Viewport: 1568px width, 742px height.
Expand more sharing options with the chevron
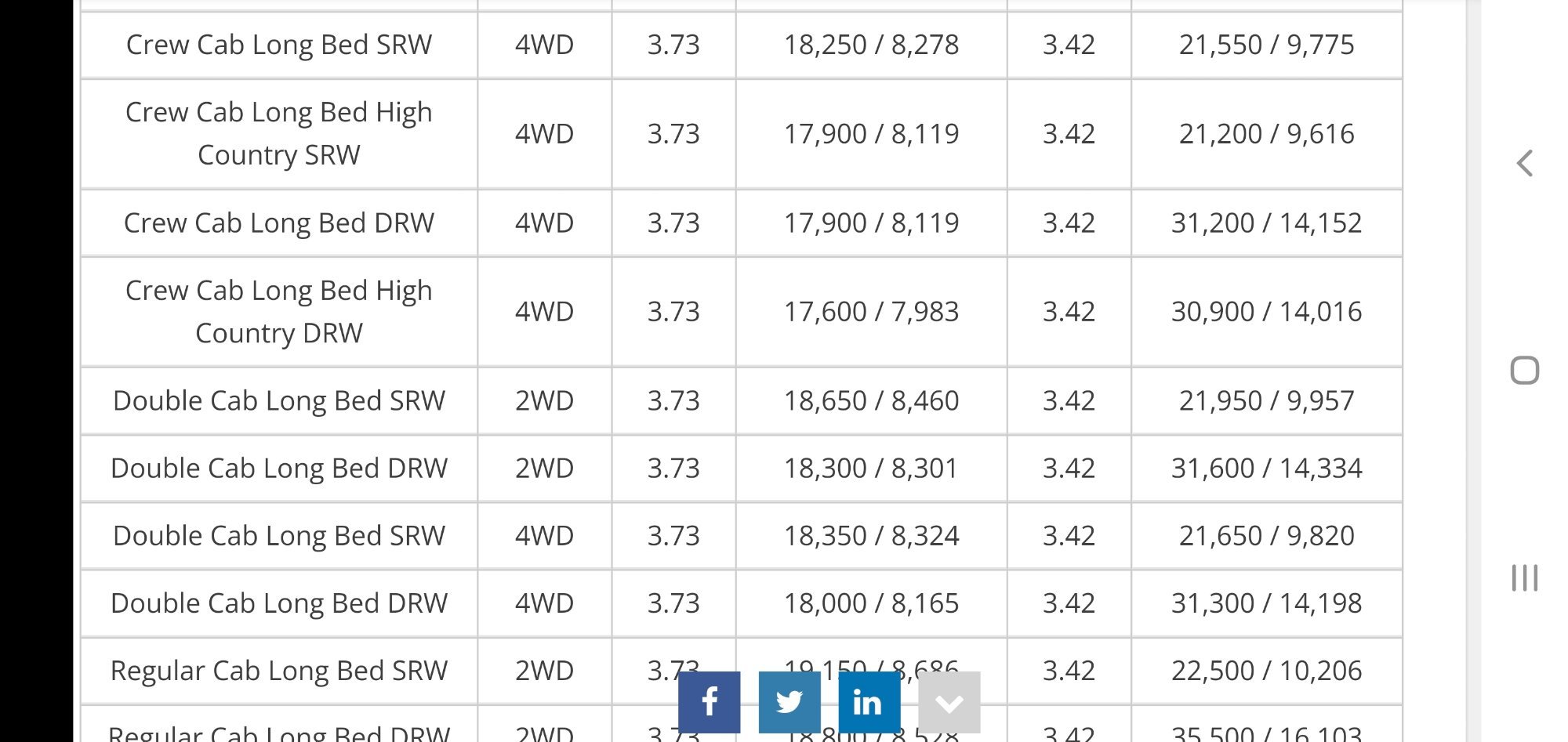tap(949, 702)
